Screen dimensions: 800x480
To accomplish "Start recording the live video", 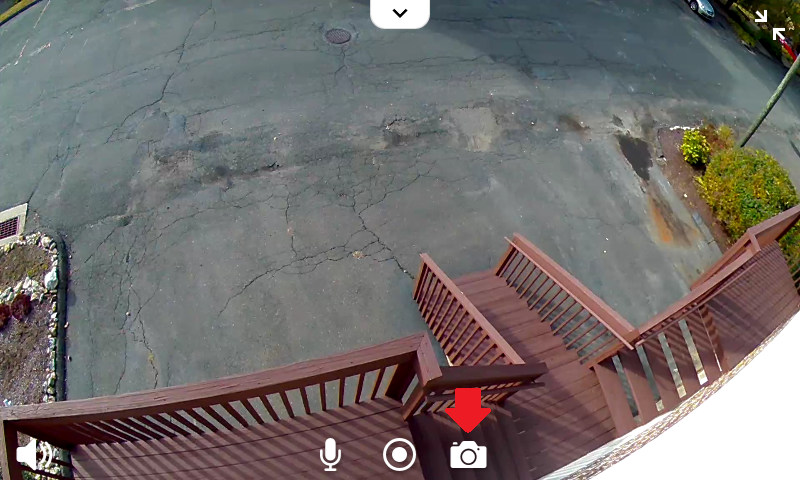I will tap(399, 455).
